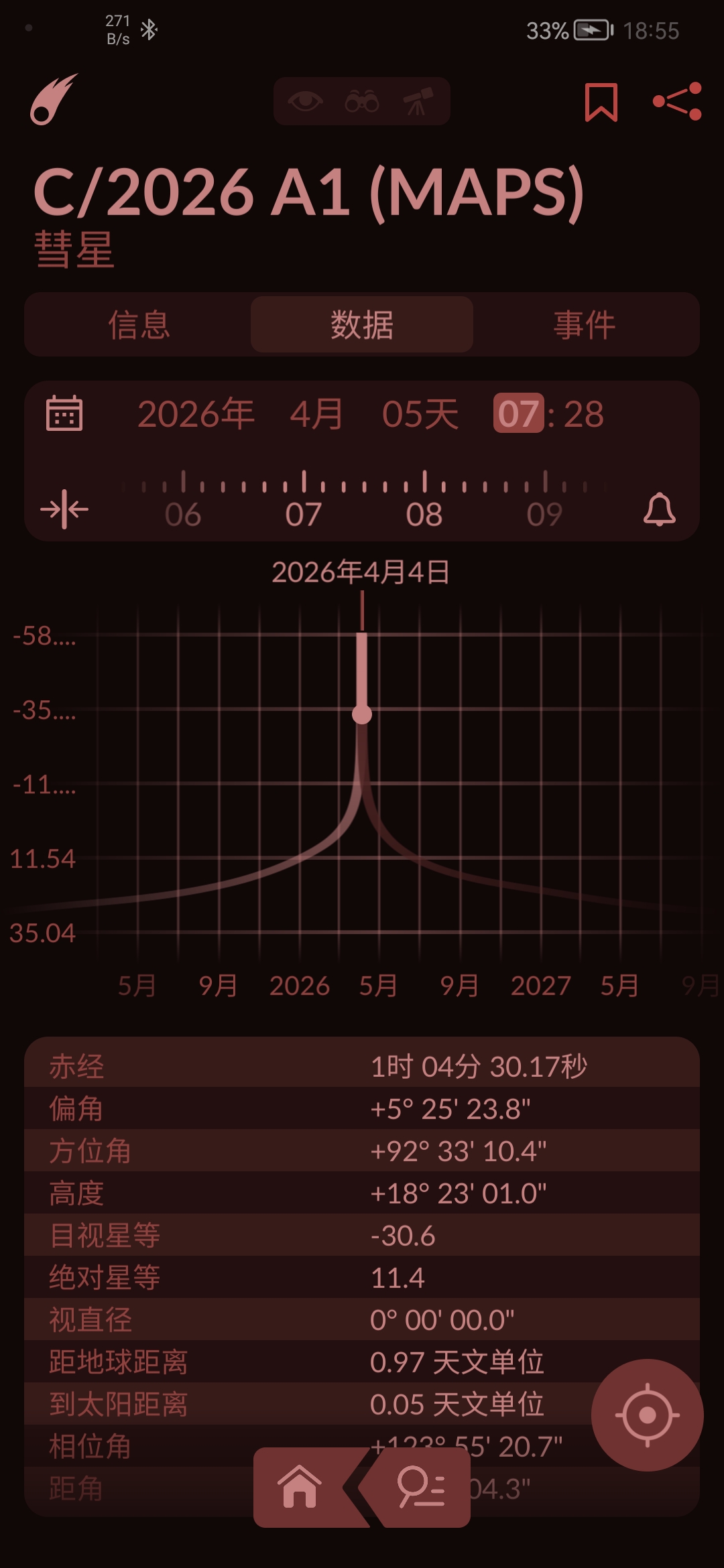This screenshot has width=724, height=1568.
Task: Select the 数据 tab
Action: (x=362, y=325)
